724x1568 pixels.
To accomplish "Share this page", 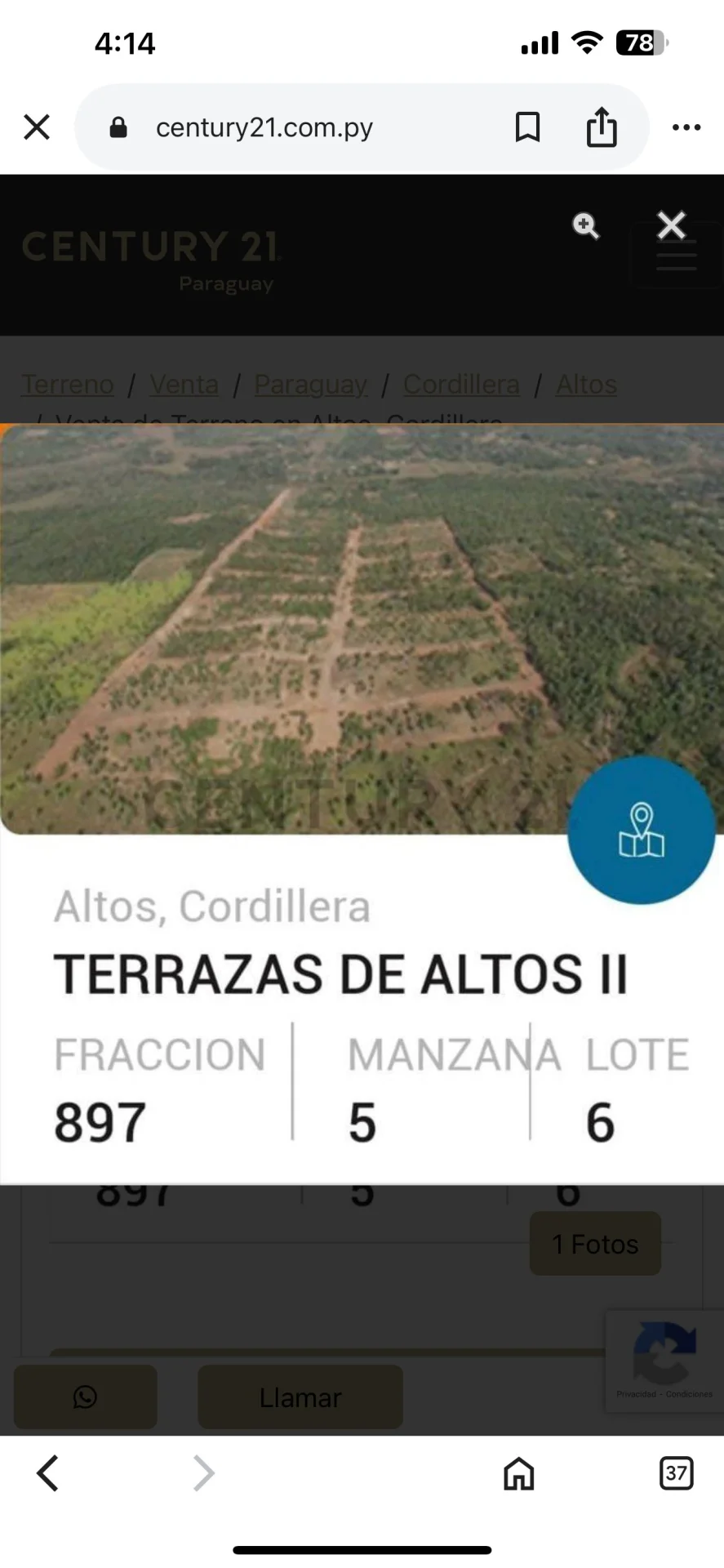I will pos(602,127).
